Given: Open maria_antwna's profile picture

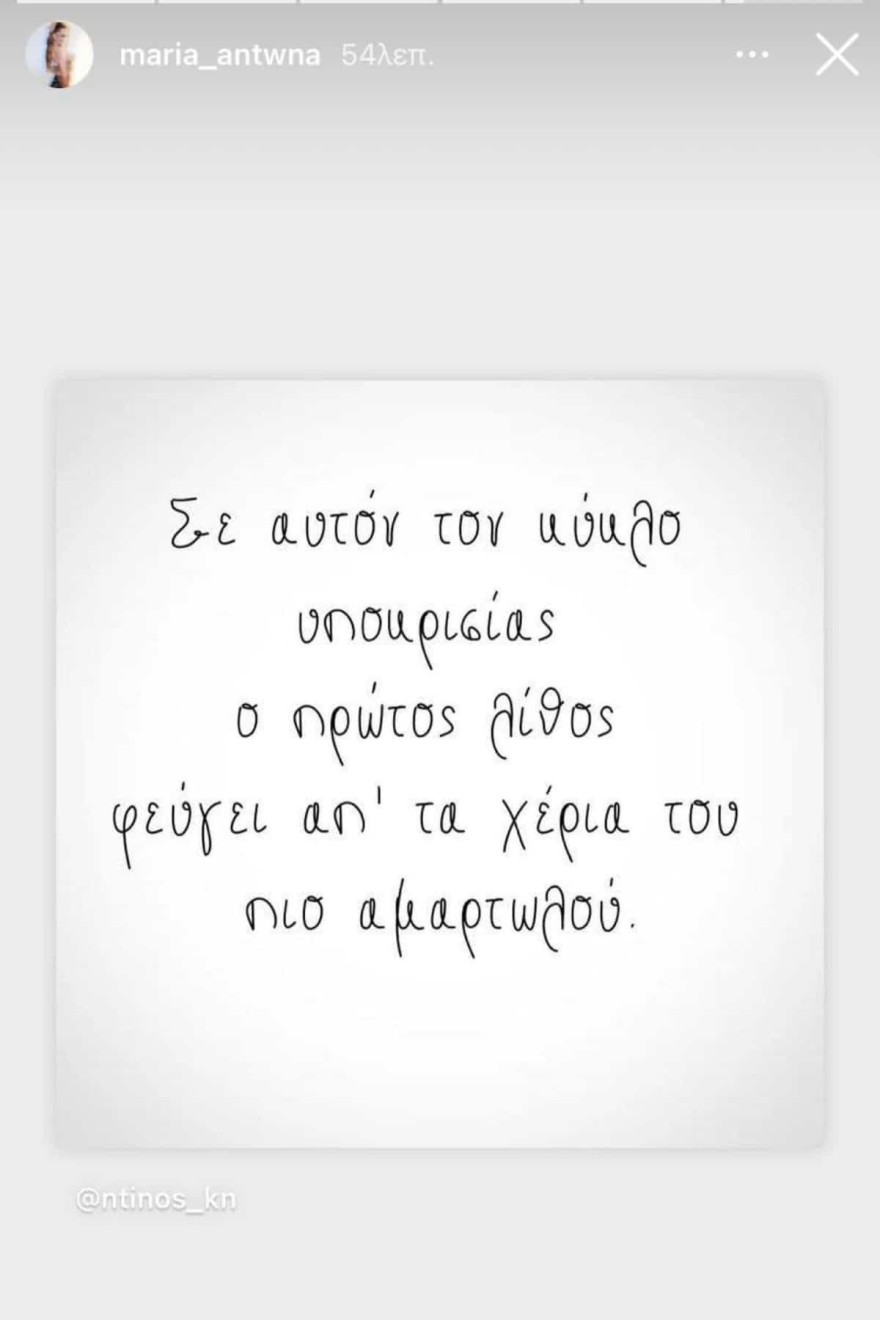Looking at the screenshot, I should pyautogui.click(x=59, y=55).
